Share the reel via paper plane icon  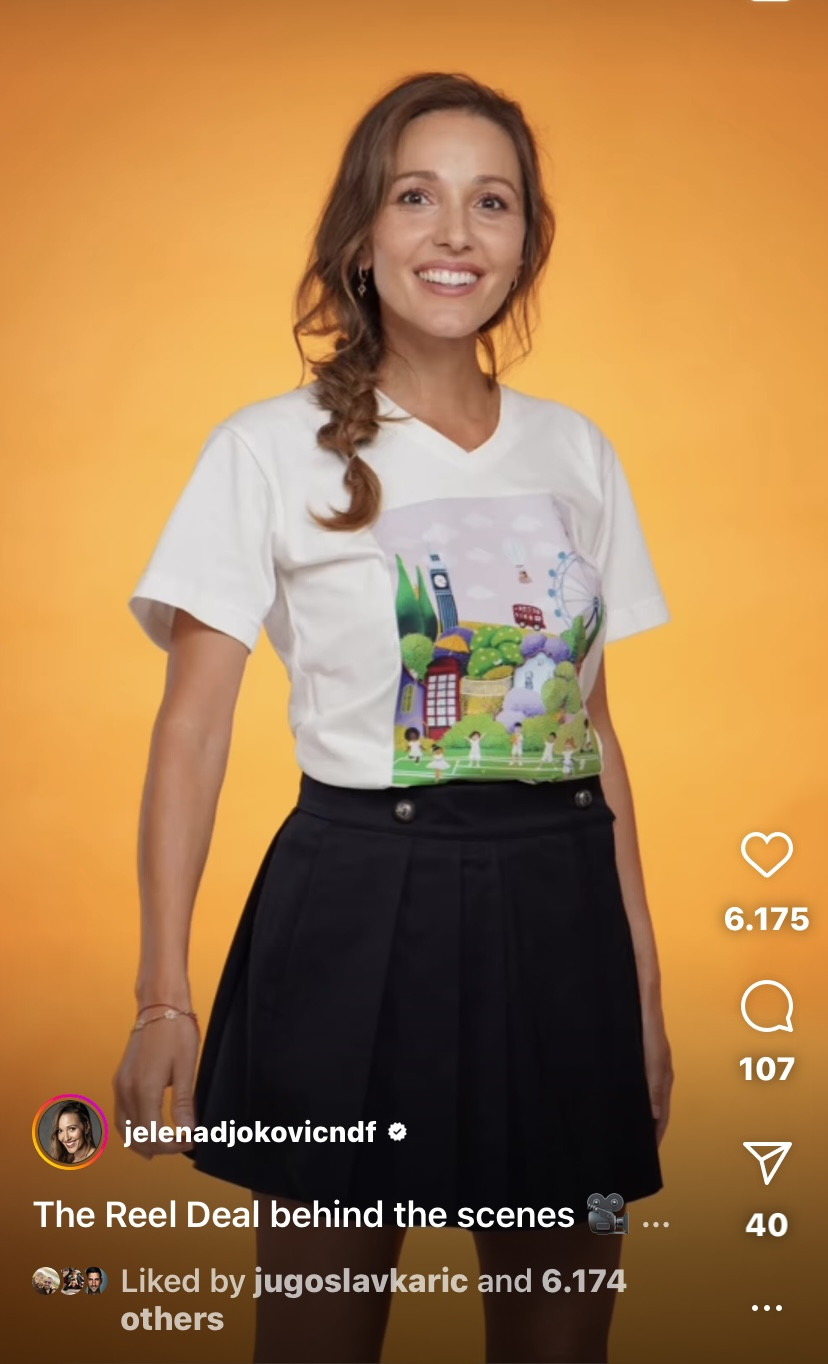(x=767, y=1163)
